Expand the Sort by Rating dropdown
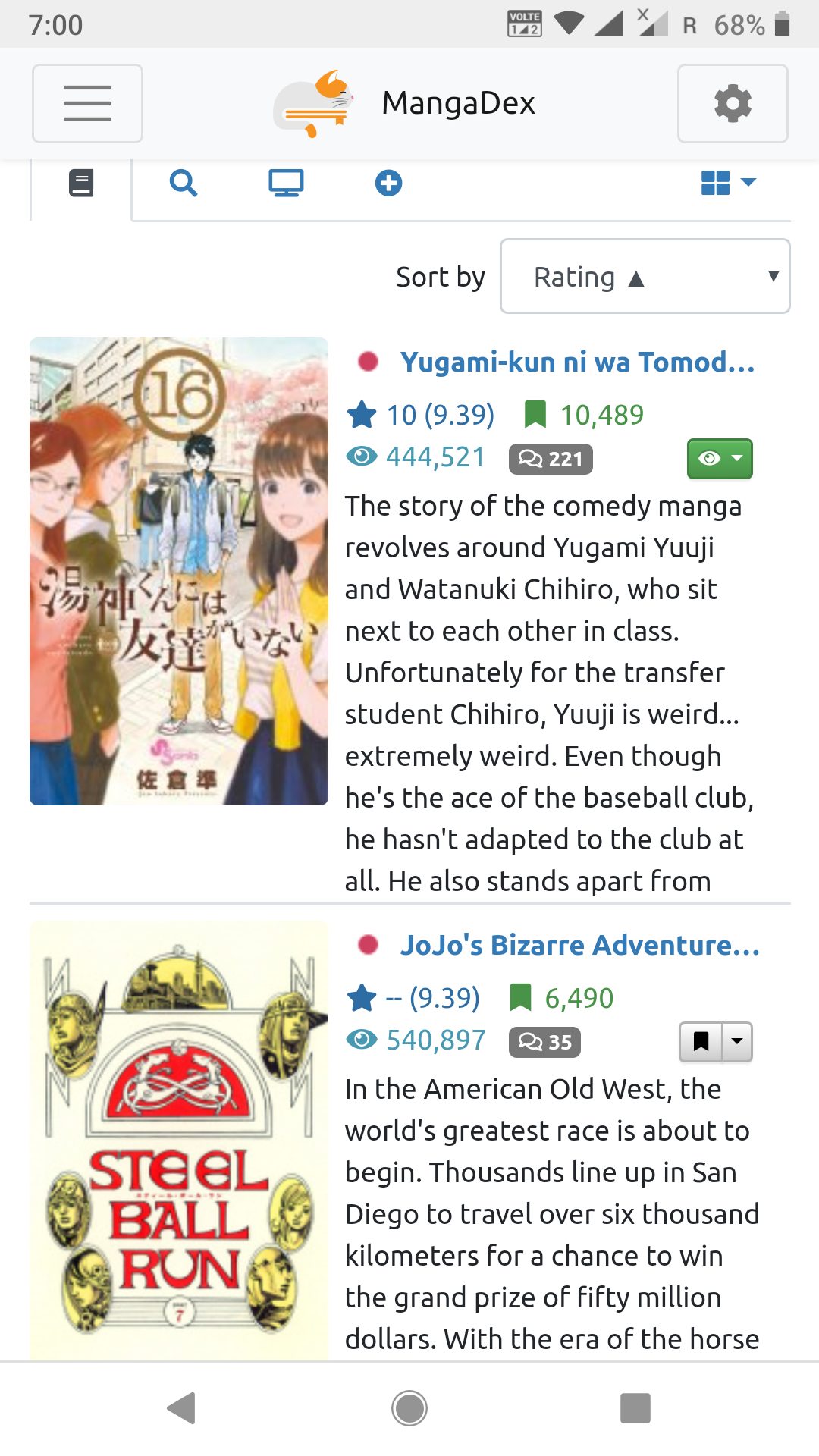 coord(645,277)
